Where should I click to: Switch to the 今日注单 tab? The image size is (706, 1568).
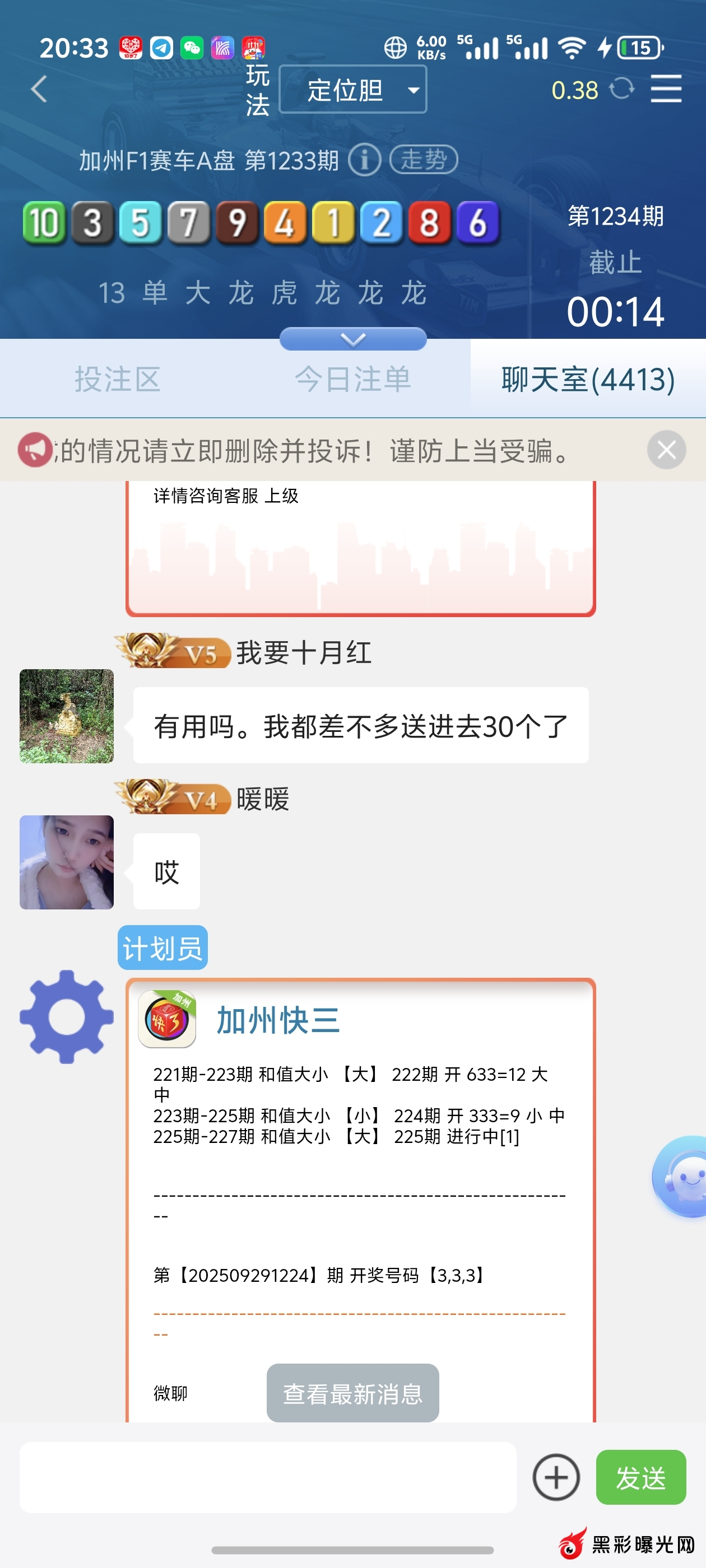(x=352, y=379)
